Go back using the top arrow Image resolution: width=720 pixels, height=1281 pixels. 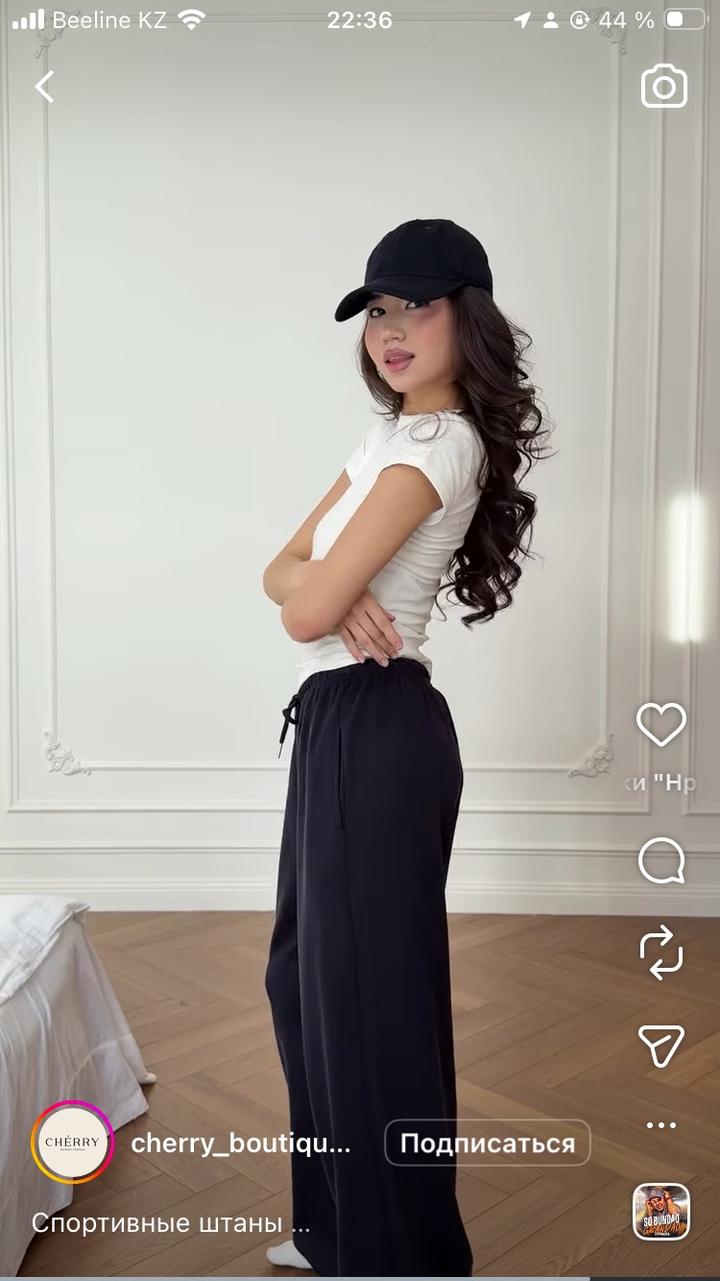[x=44, y=87]
